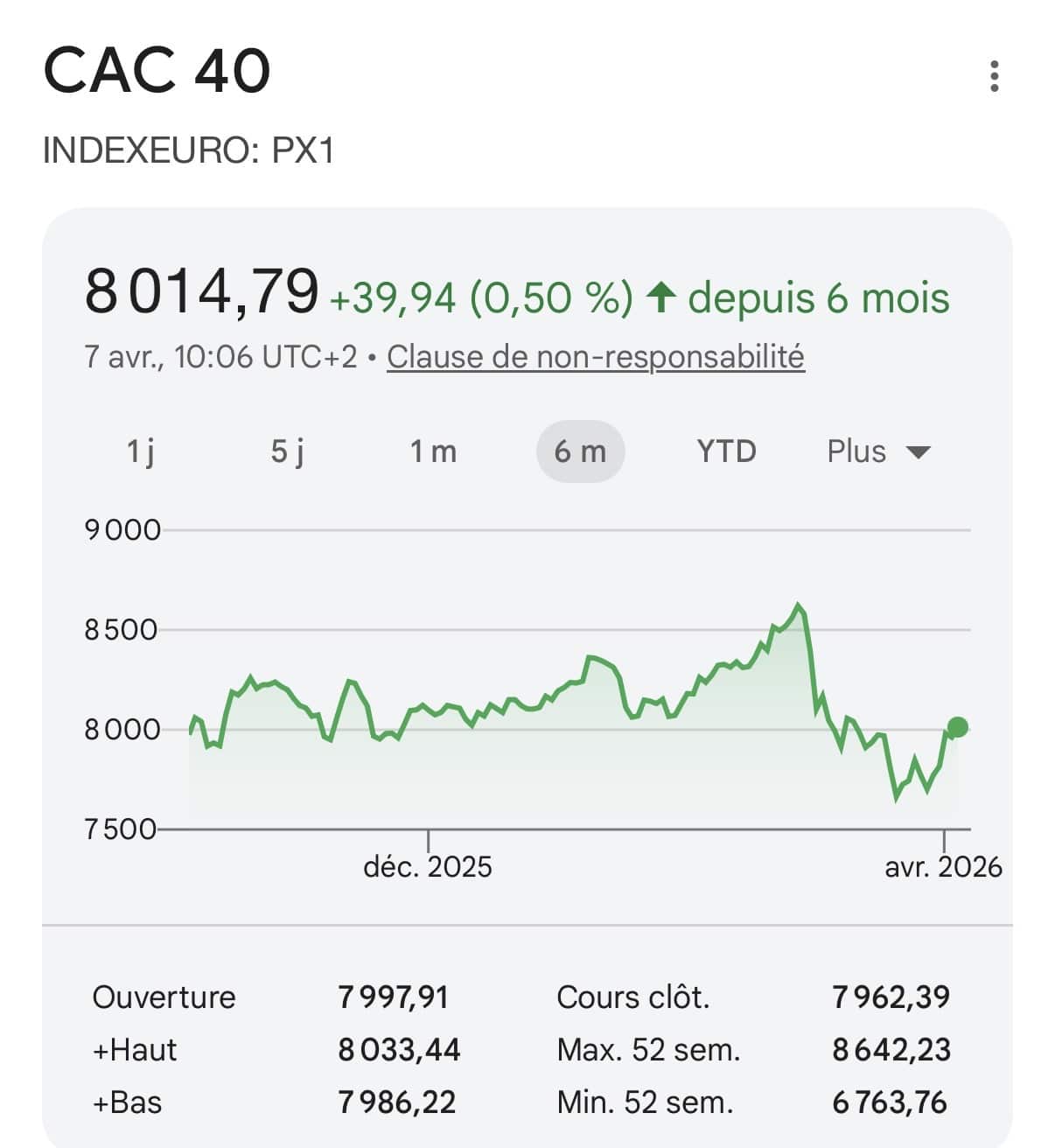Select the YTD time range
Screen dimensions: 1055x1148
click(x=726, y=451)
